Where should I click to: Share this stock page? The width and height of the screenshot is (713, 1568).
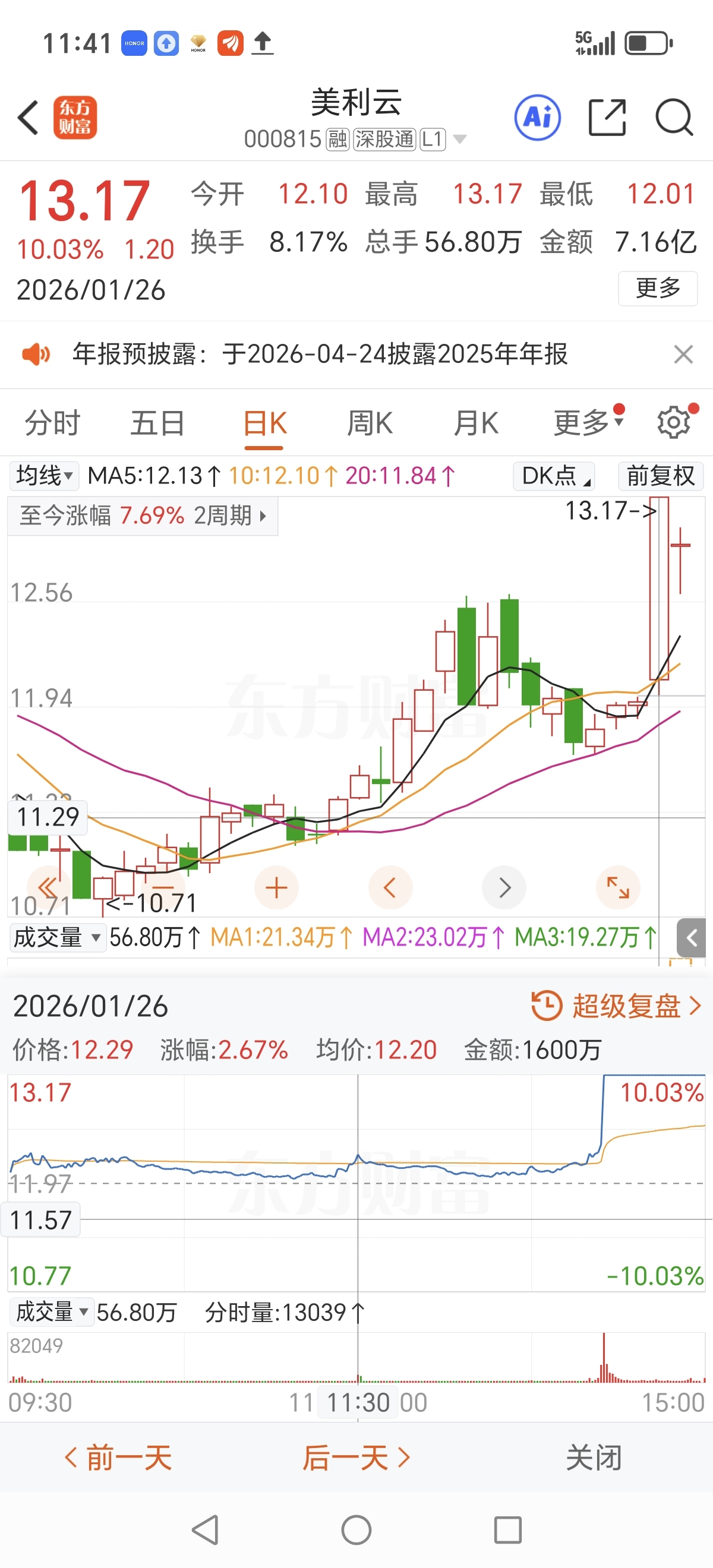tap(607, 118)
